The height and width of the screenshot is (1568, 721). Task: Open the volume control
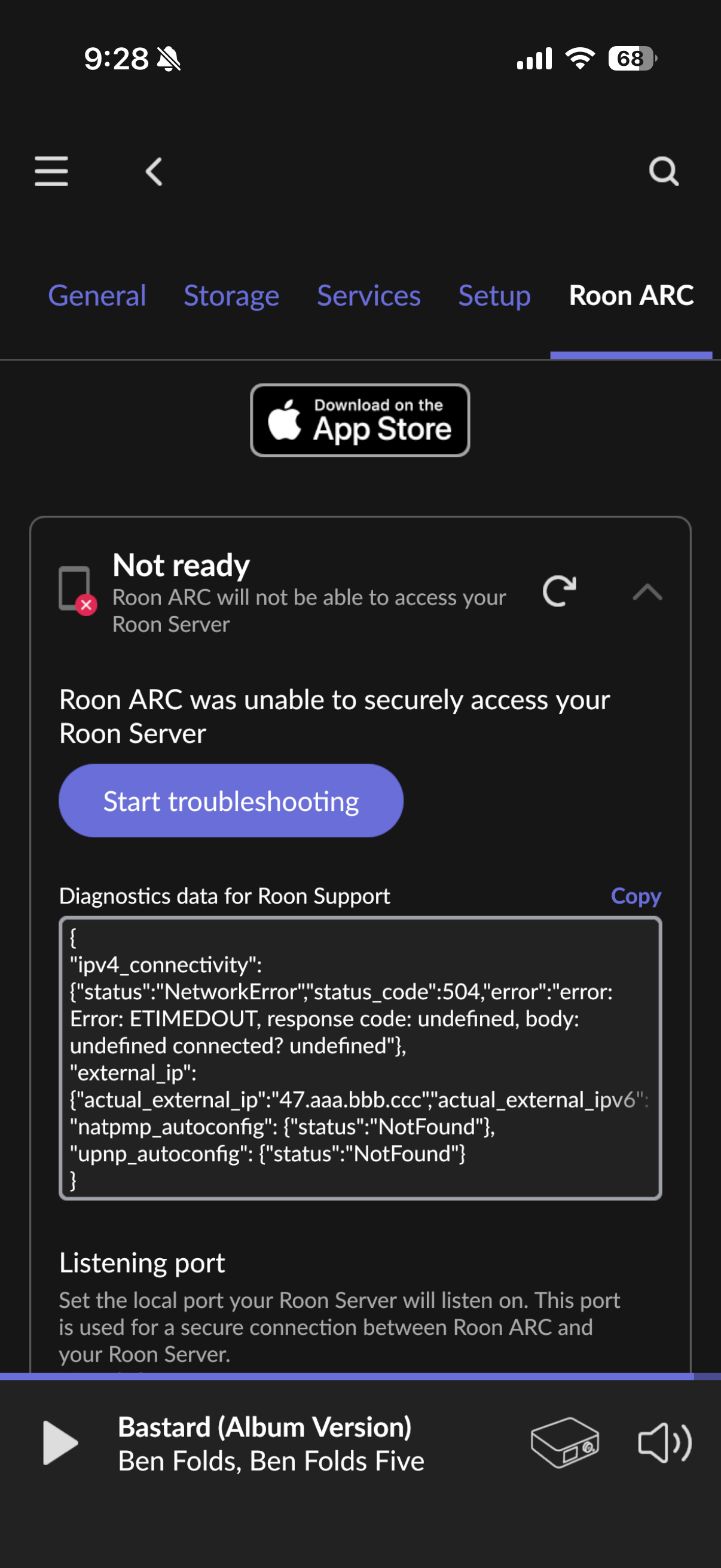coord(665,1442)
